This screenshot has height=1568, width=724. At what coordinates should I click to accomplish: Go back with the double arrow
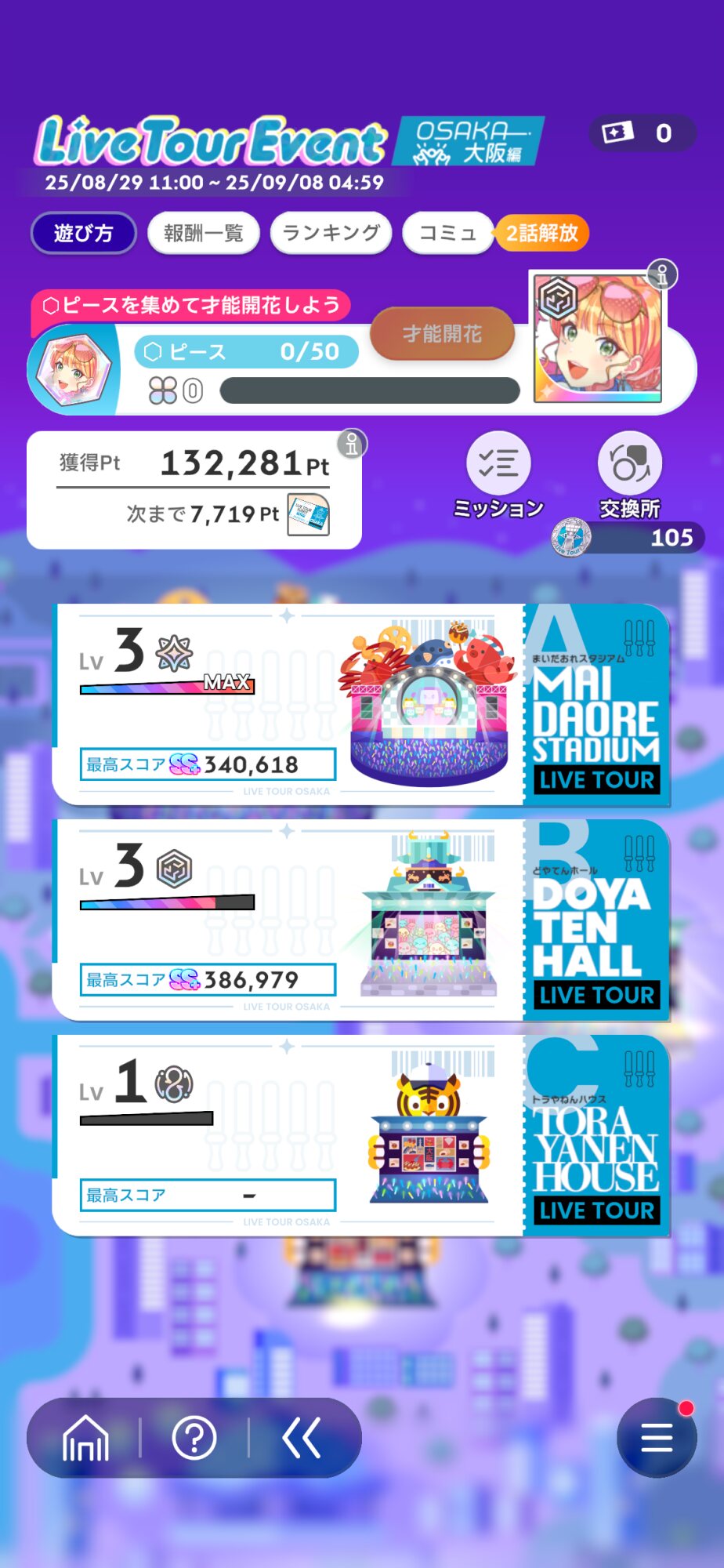click(x=302, y=1438)
